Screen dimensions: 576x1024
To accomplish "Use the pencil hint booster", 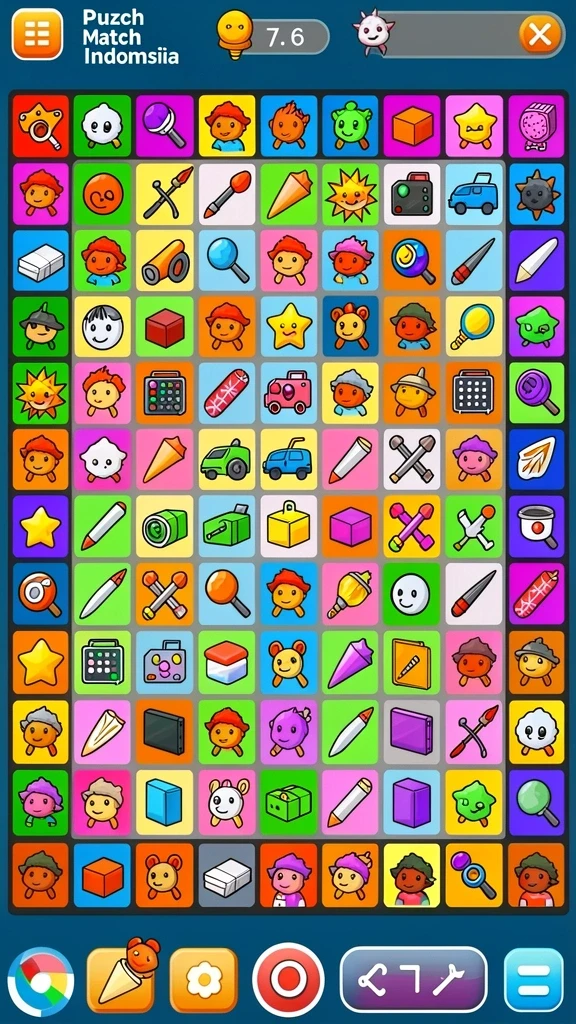I will [x=124, y=976].
